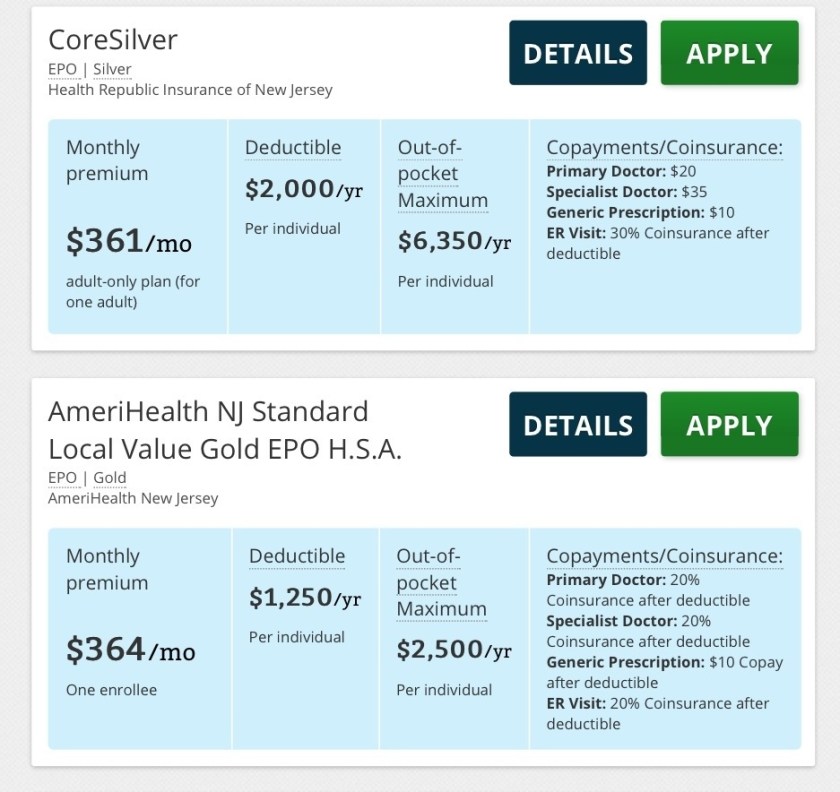Tap the Gold tier link under AmeriHealth
Viewport: 840px width, 792px height.
[110, 478]
